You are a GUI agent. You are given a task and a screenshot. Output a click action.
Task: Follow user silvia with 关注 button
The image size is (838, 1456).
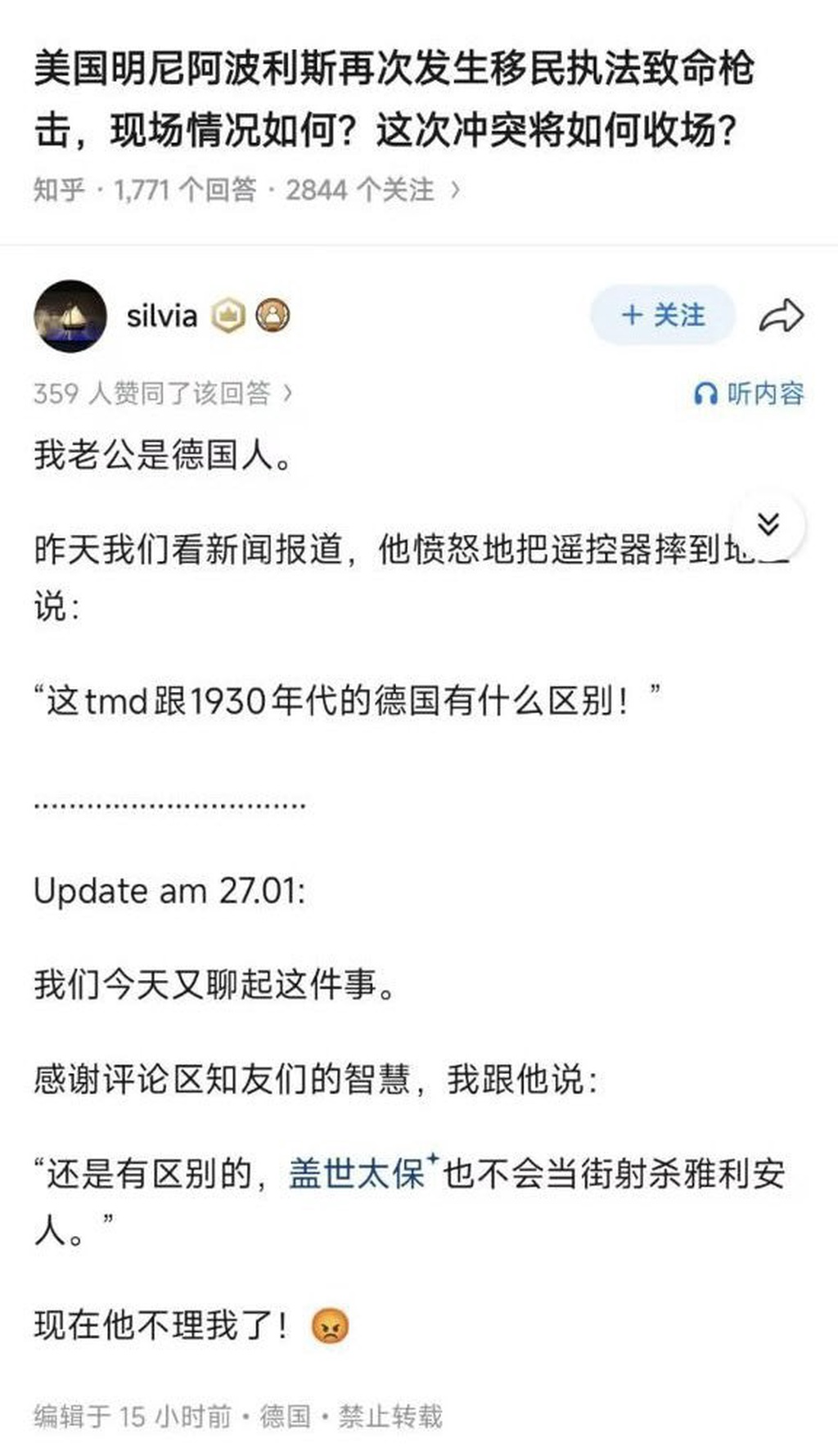click(x=662, y=316)
